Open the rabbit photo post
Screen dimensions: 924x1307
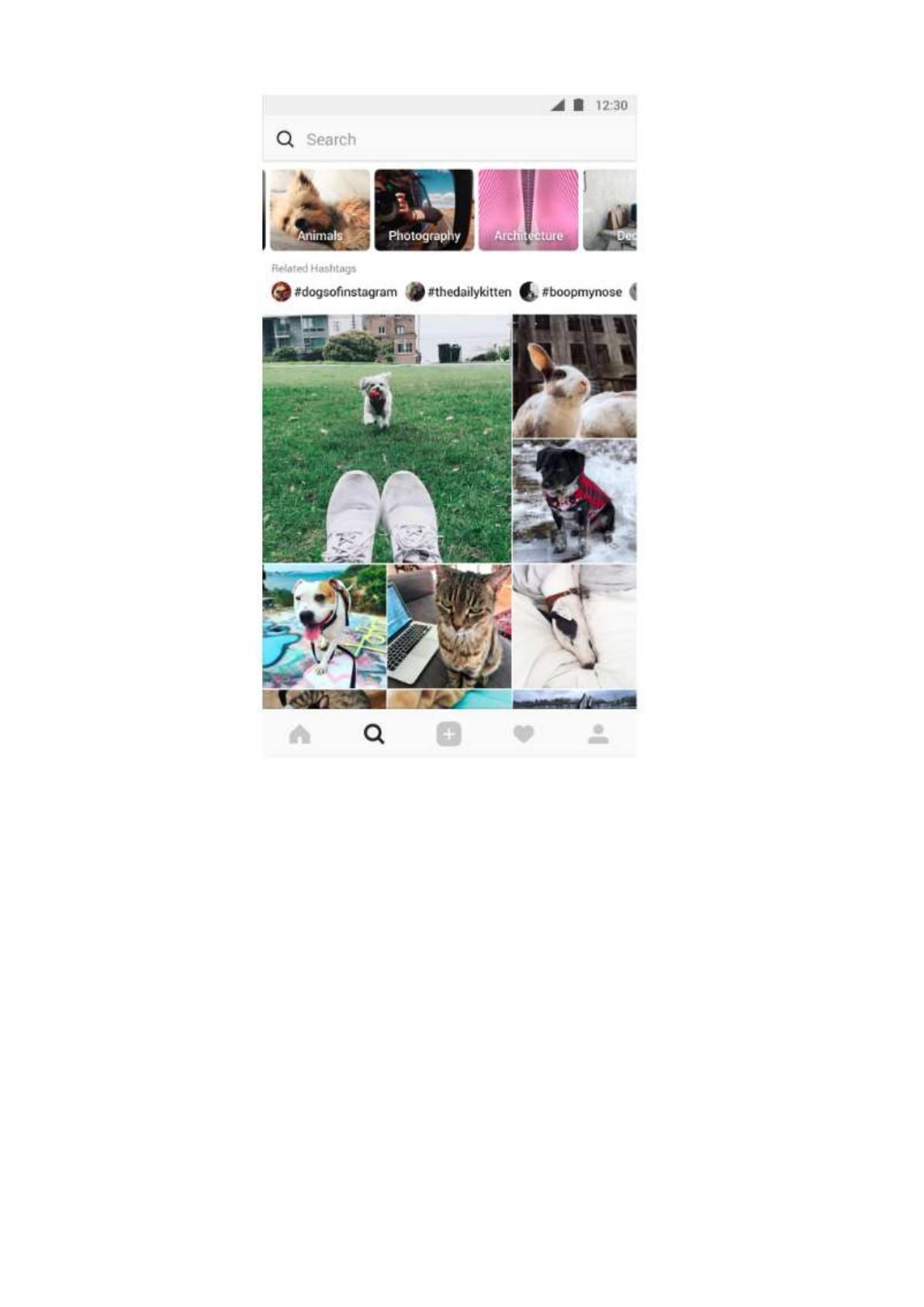(574, 376)
